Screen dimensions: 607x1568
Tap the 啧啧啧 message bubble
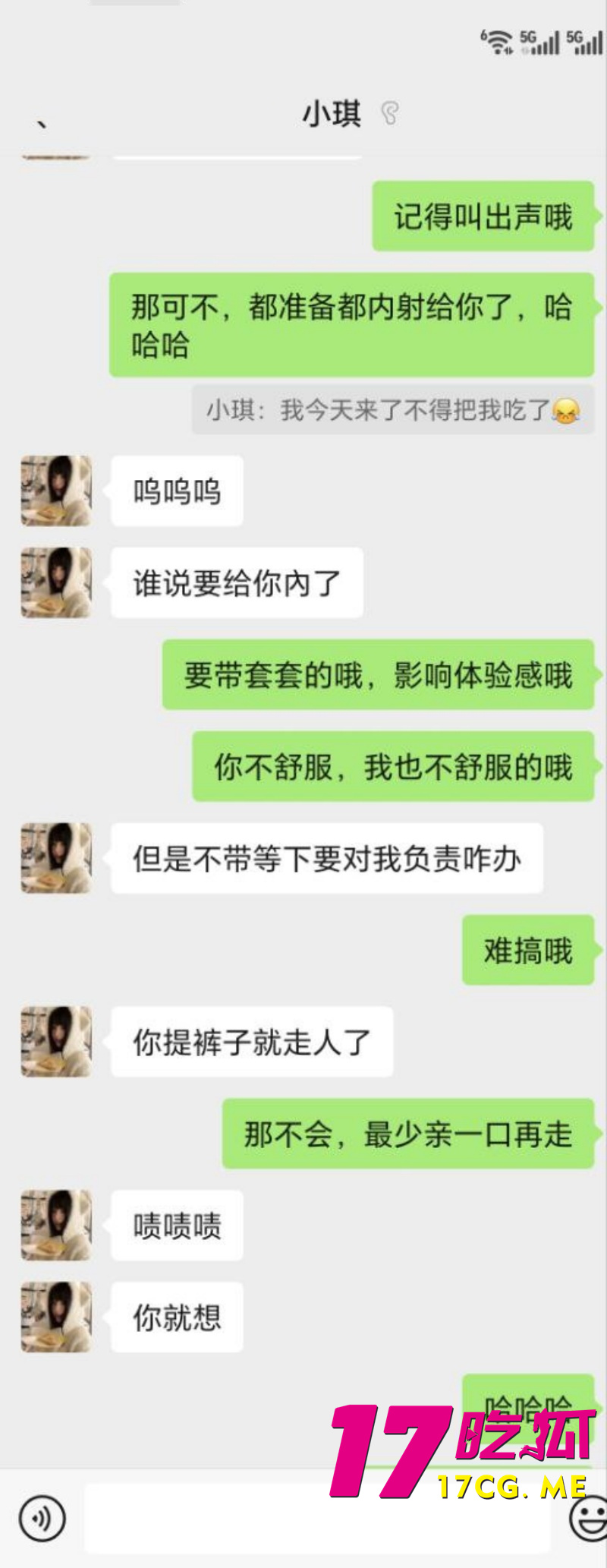click(176, 1226)
